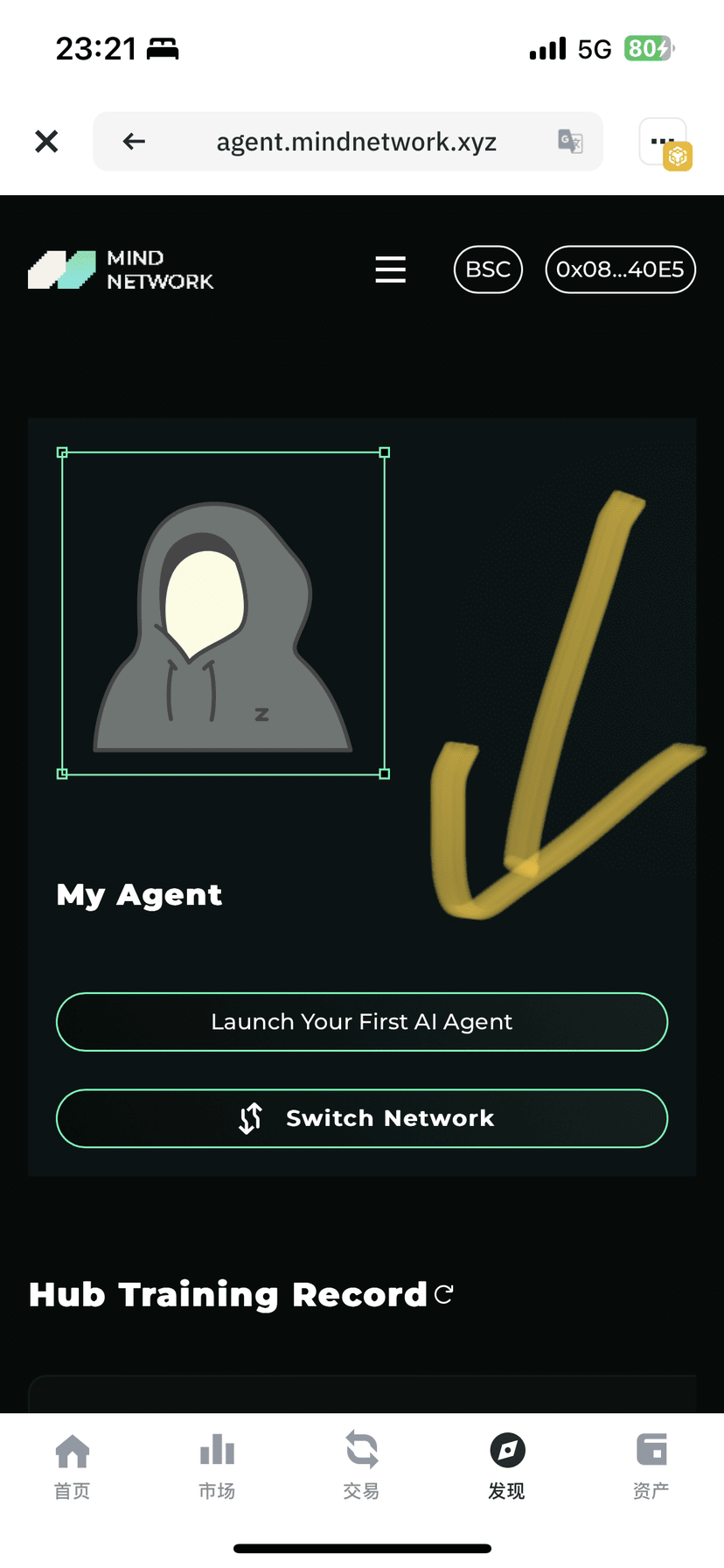The image size is (724, 1568).
Task: Go back to previous web page
Action: point(134,141)
